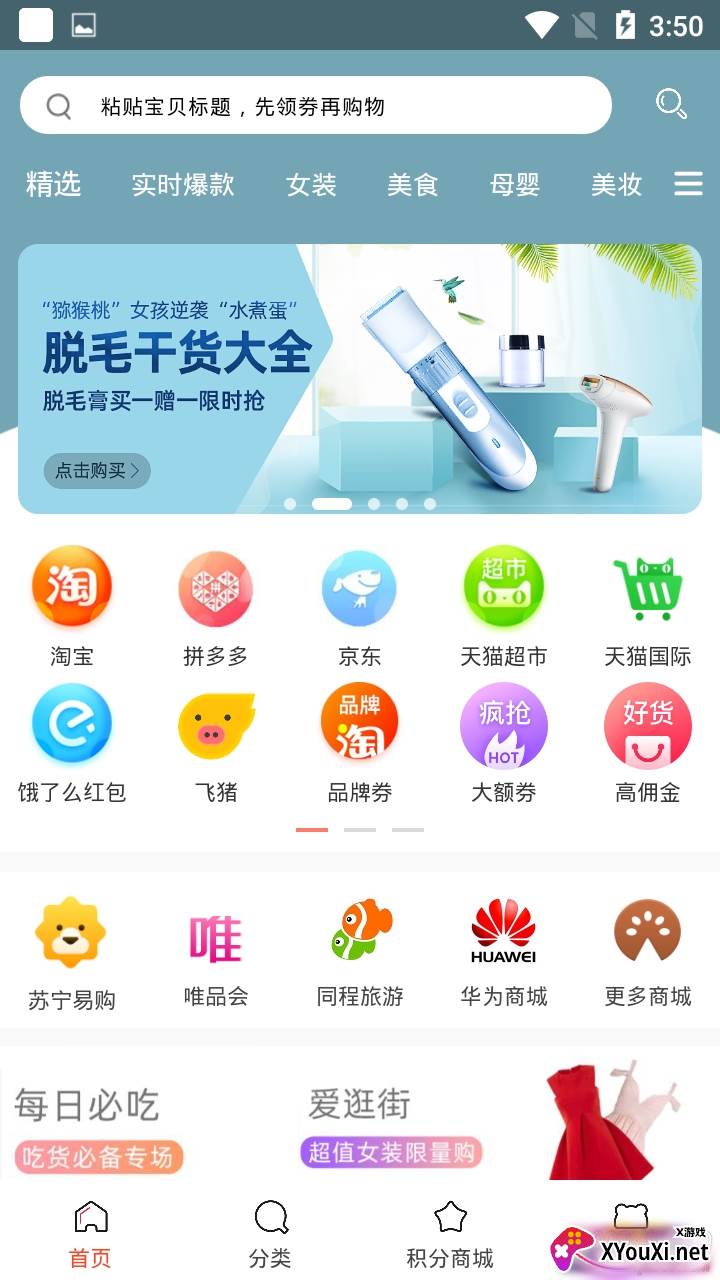Open the magnifier search icon
This screenshot has width=720, height=1280.
pos(670,104)
